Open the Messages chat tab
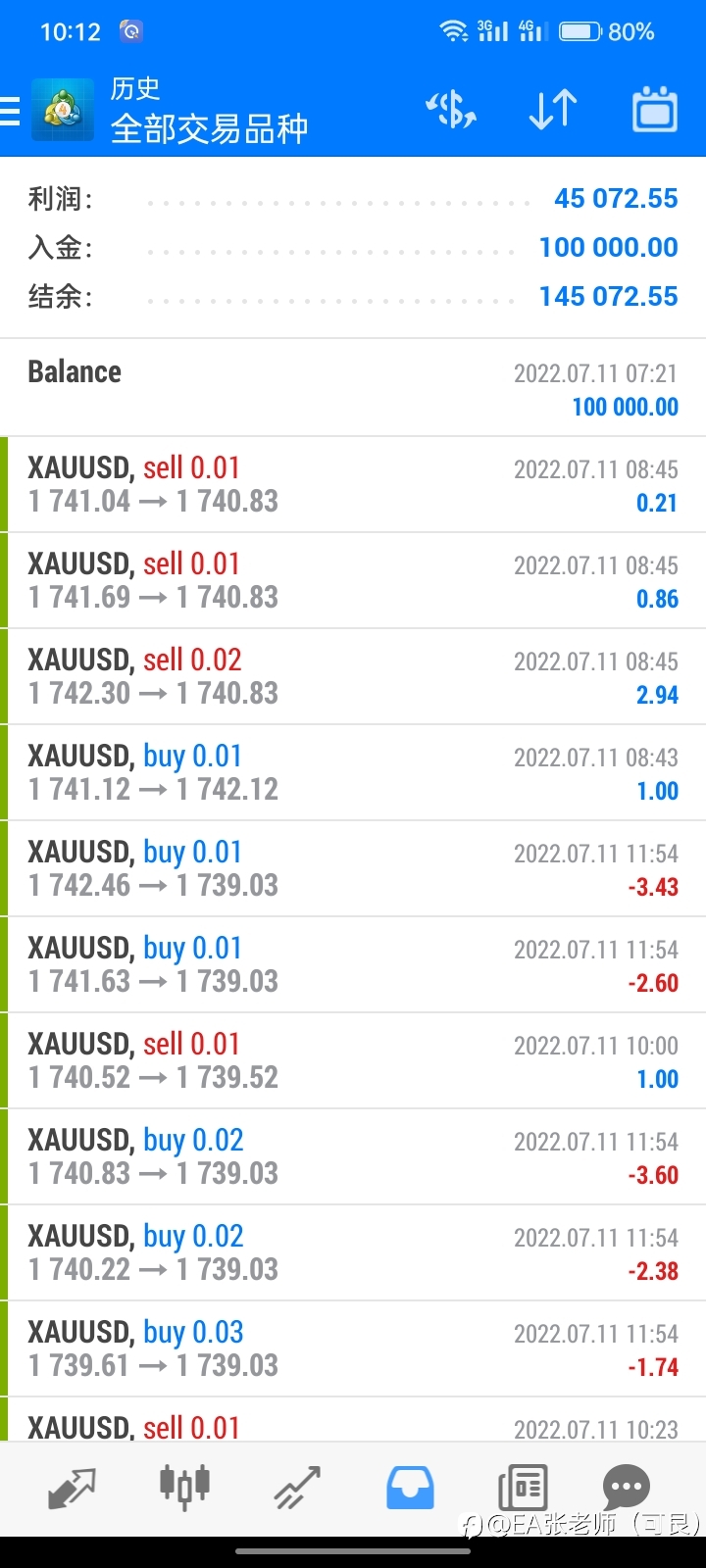This screenshot has width=706, height=1568. tap(627, 1488)
